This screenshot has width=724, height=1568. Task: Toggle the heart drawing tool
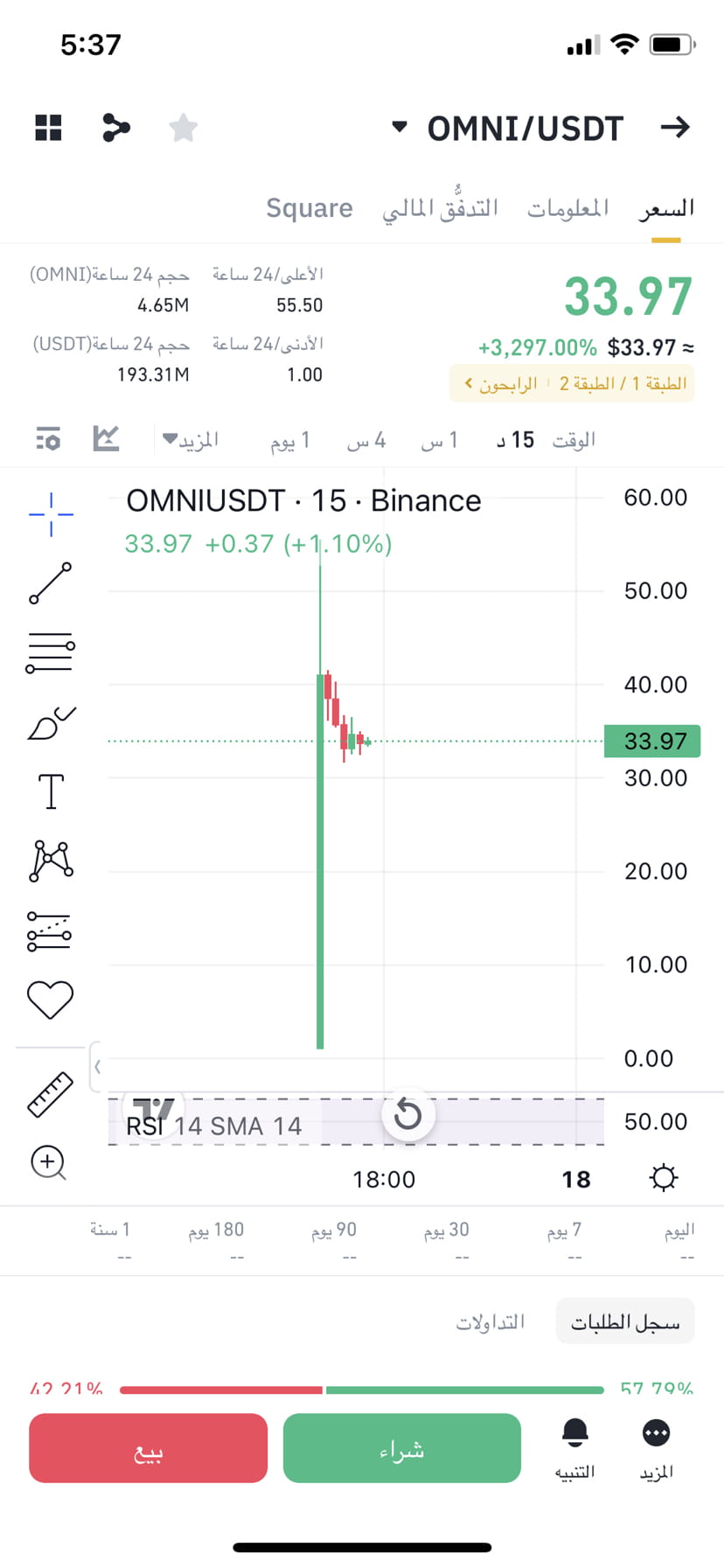click(50, 999)
